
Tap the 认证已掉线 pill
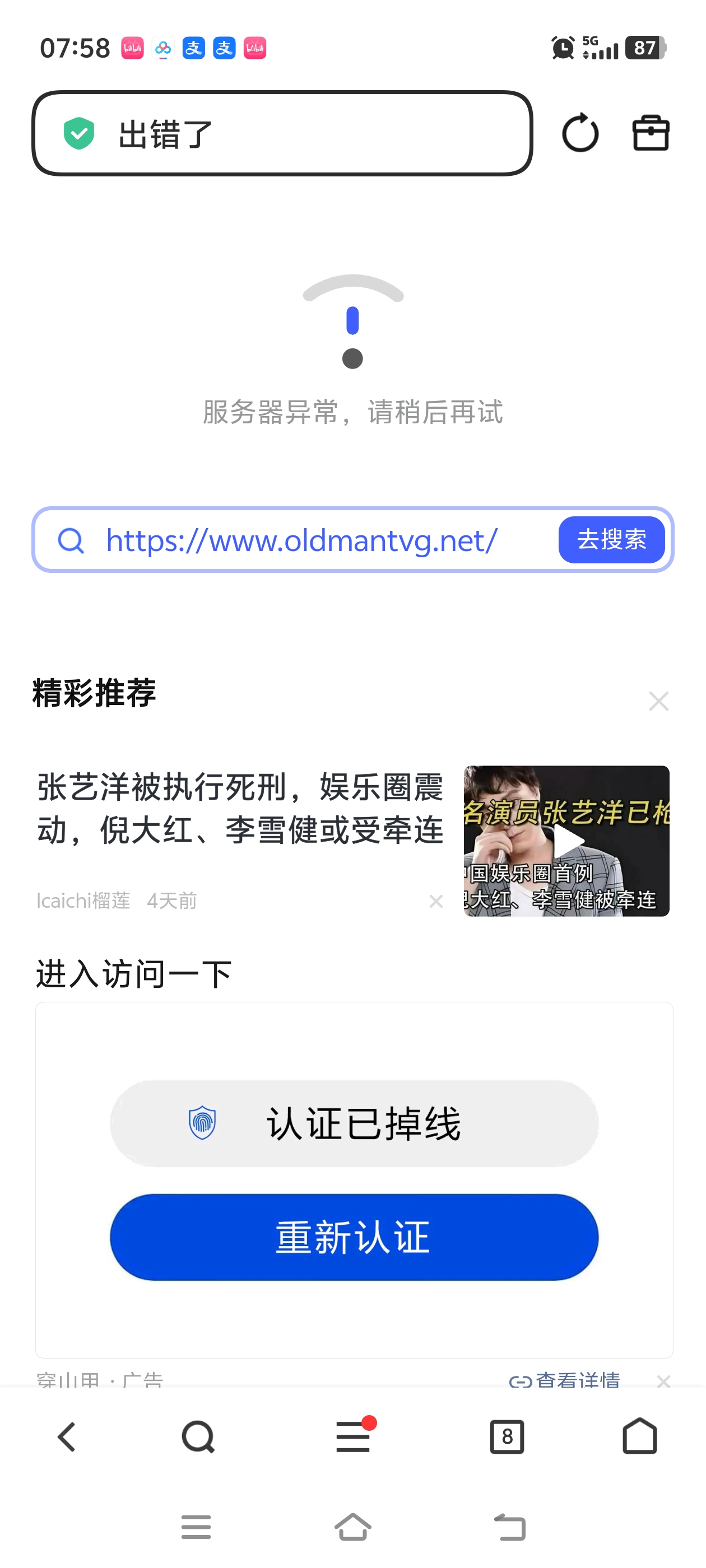[354, 1124]
